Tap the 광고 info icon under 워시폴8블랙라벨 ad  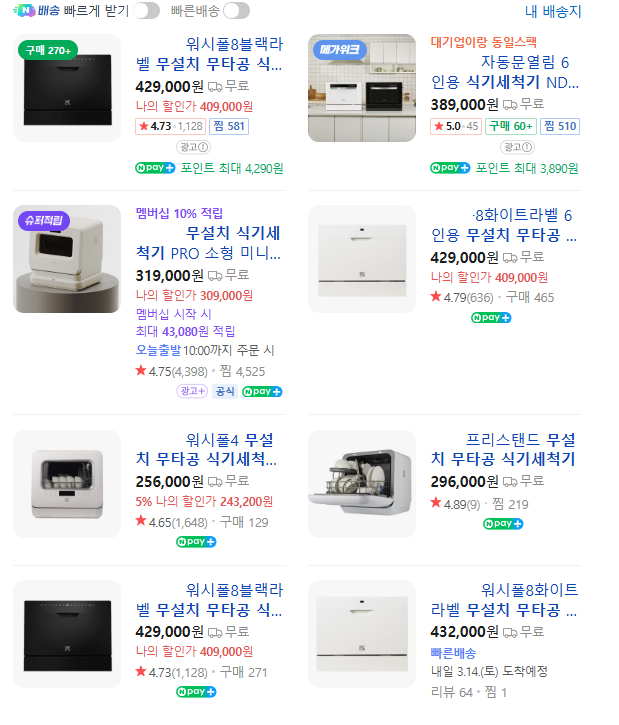click(x=193, y=147)
